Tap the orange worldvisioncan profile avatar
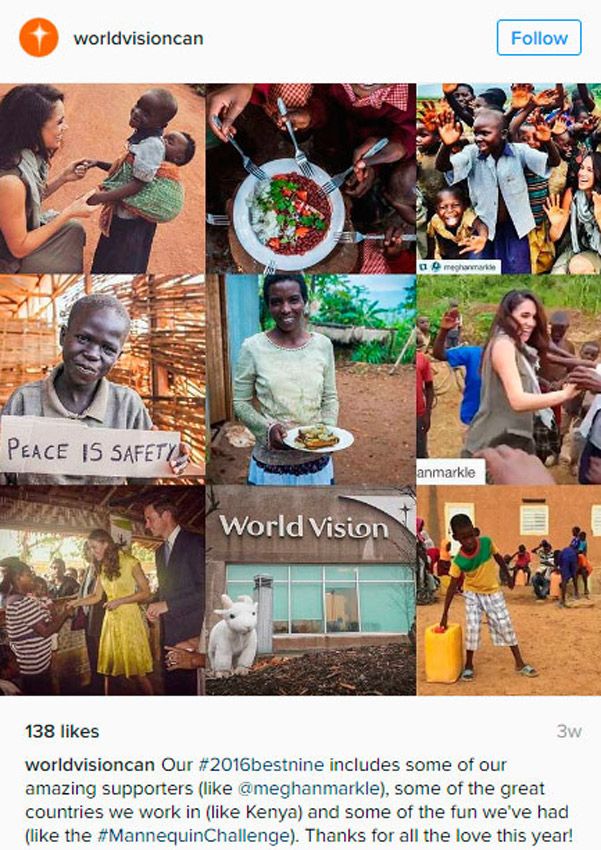Image resolution: width=601 pixels, height=850 pixels. [39, 38]
